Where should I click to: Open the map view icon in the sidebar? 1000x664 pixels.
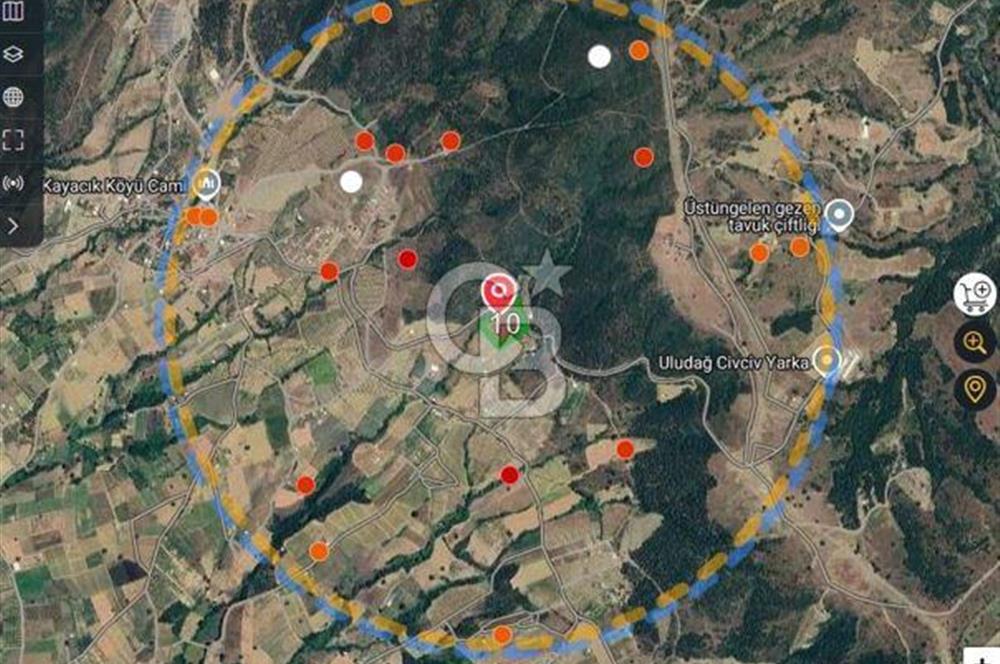tap(13, 11)
